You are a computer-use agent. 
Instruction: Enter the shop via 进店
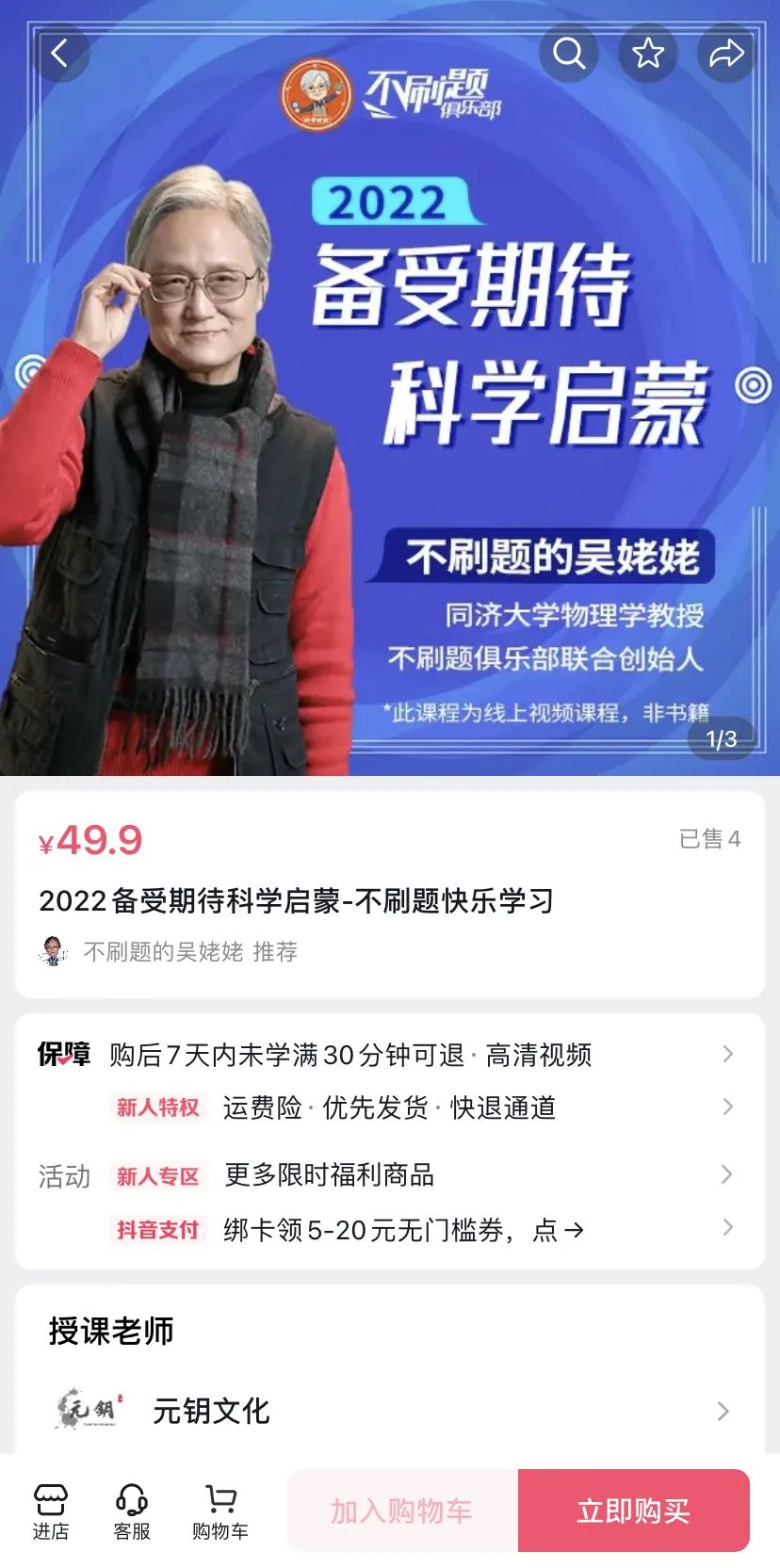[51, 1511]
